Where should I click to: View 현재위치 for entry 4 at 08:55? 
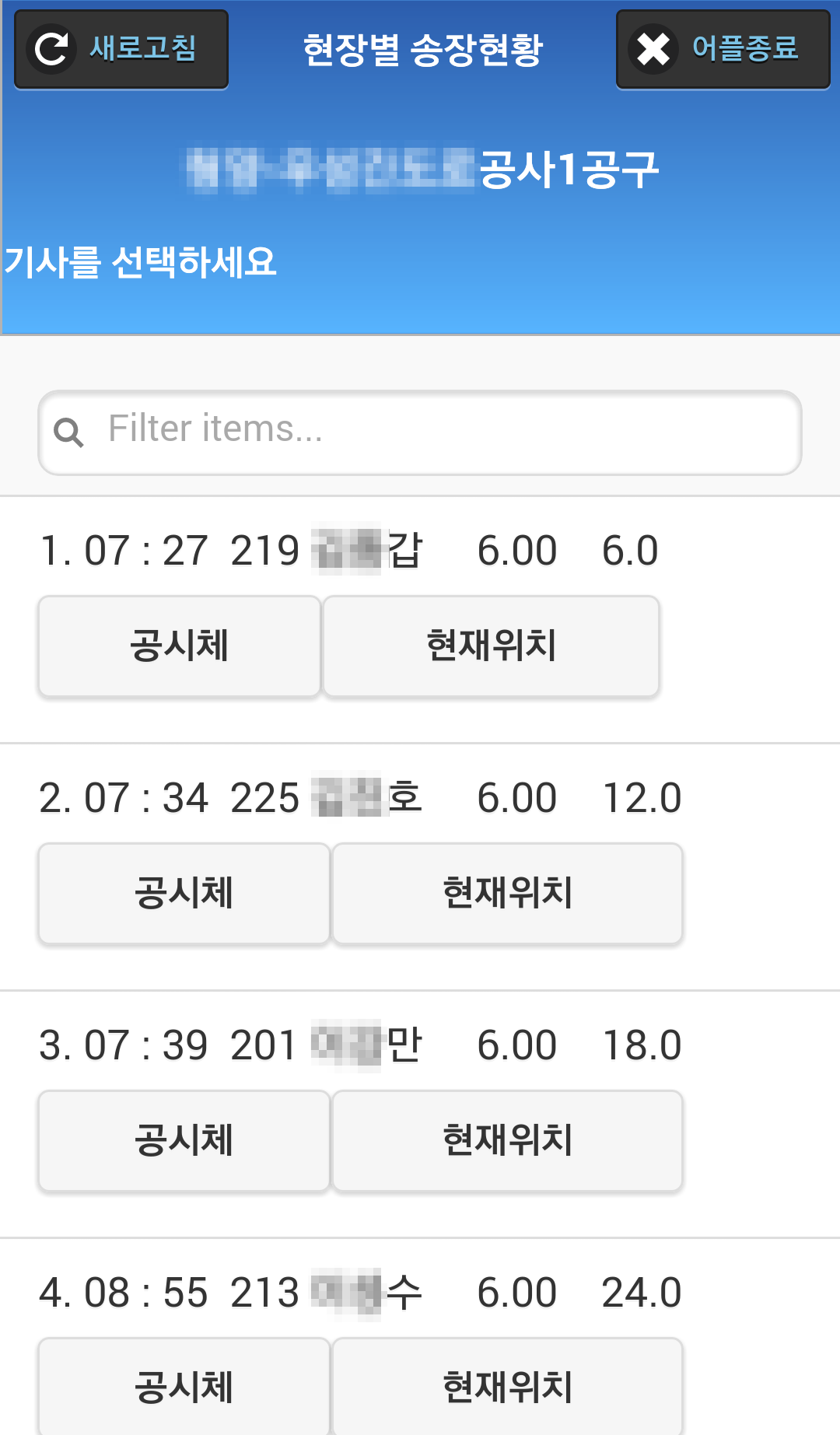tap(508, 1387)
